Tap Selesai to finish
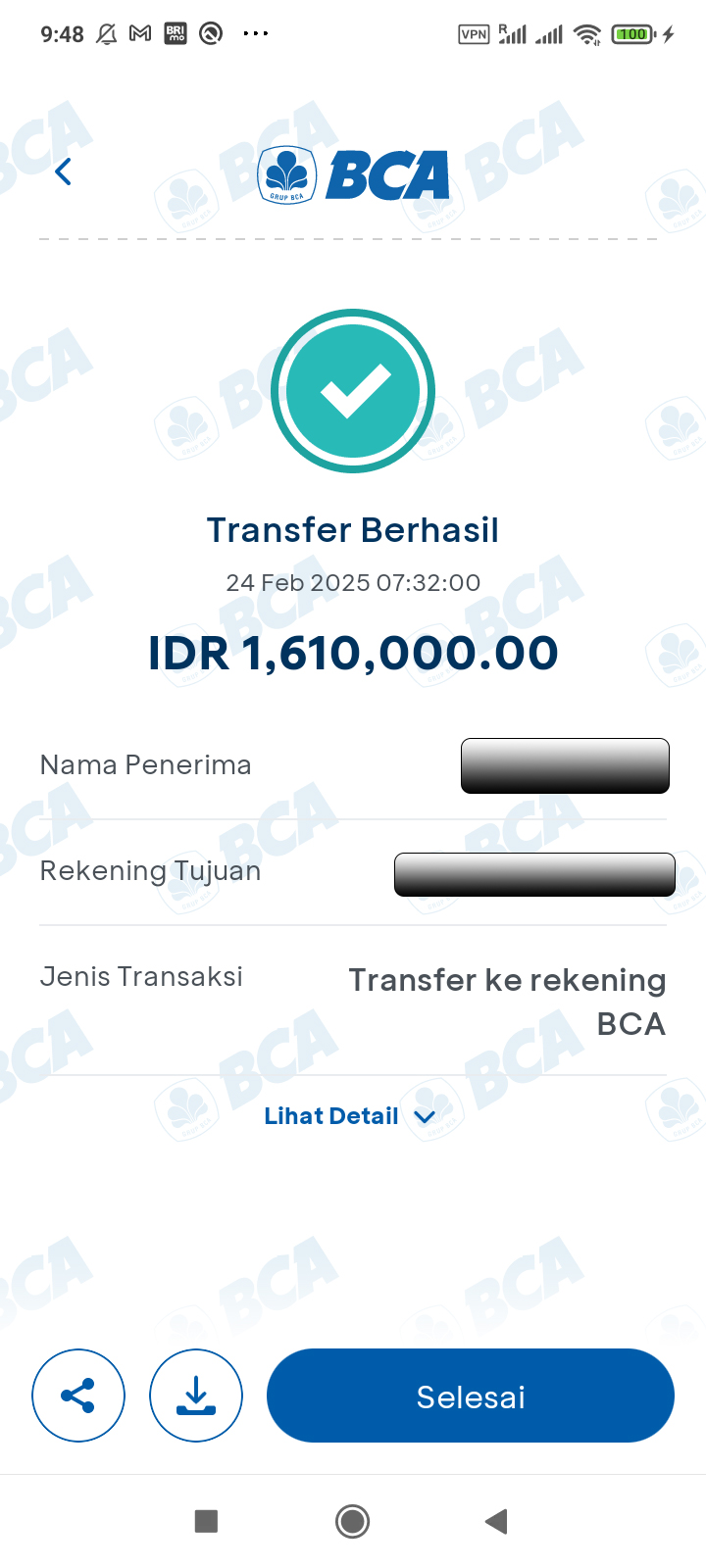This screenshot has width=706, height=1568. click(x=471, y=1396)
